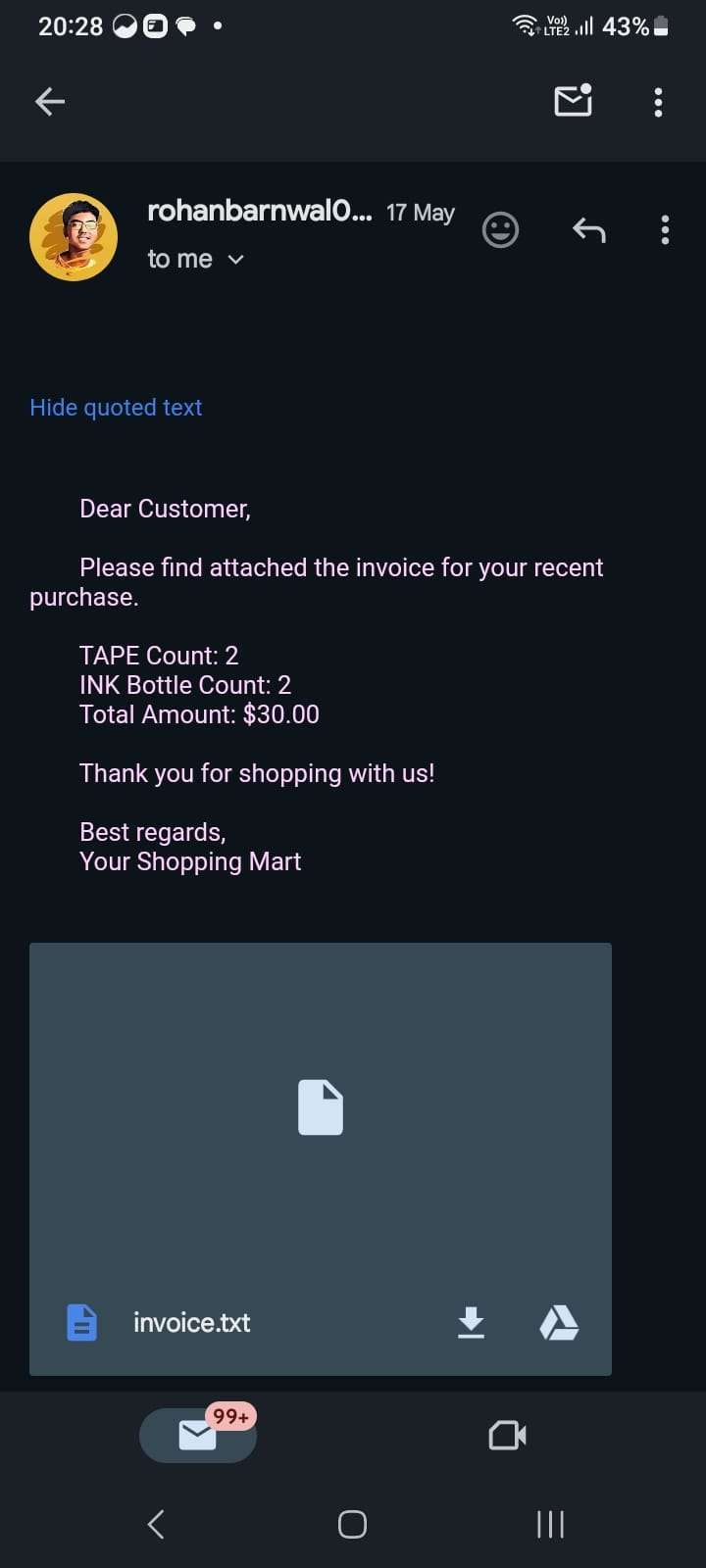
Task: Open the message options menu
Action: click(665, 230)
